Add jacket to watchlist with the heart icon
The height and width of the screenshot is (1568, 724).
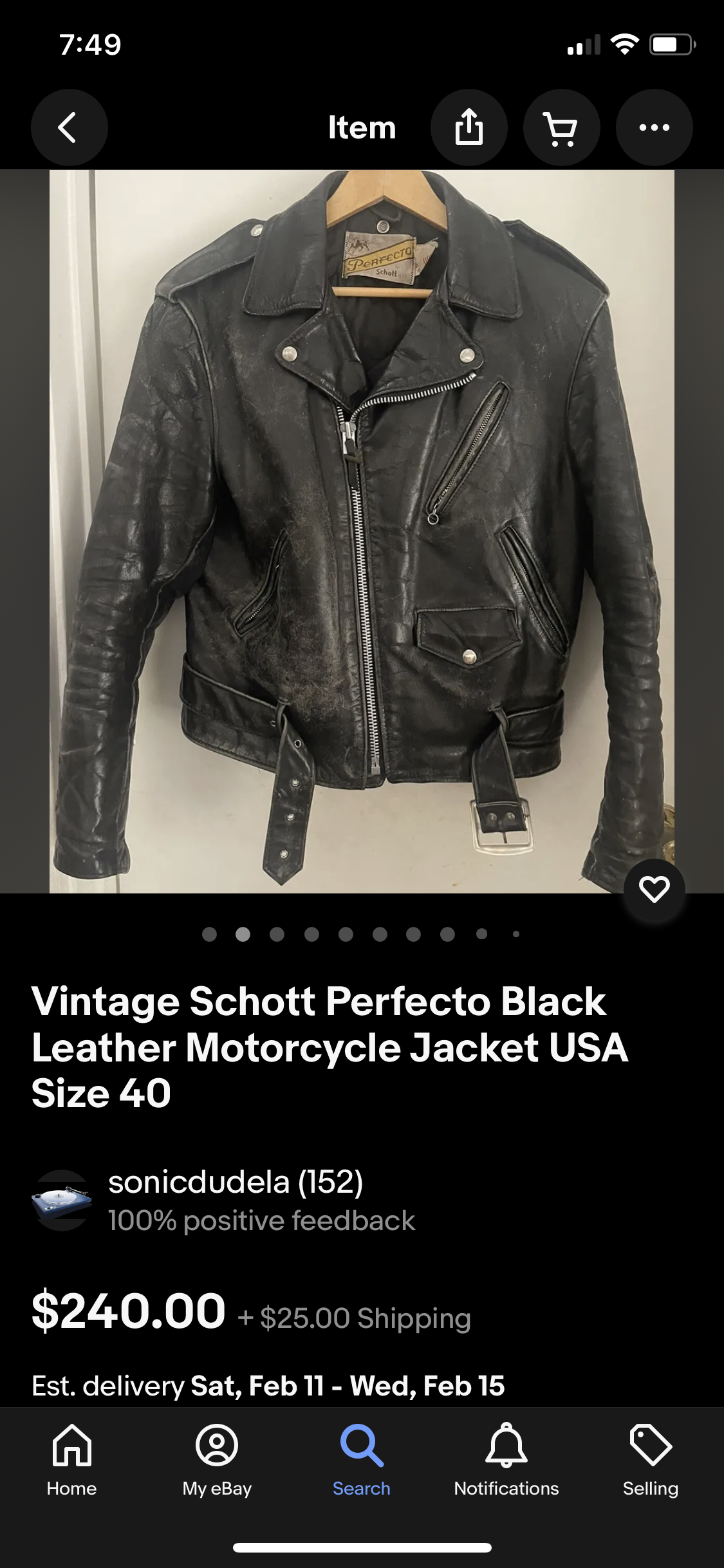pos(654,890)
